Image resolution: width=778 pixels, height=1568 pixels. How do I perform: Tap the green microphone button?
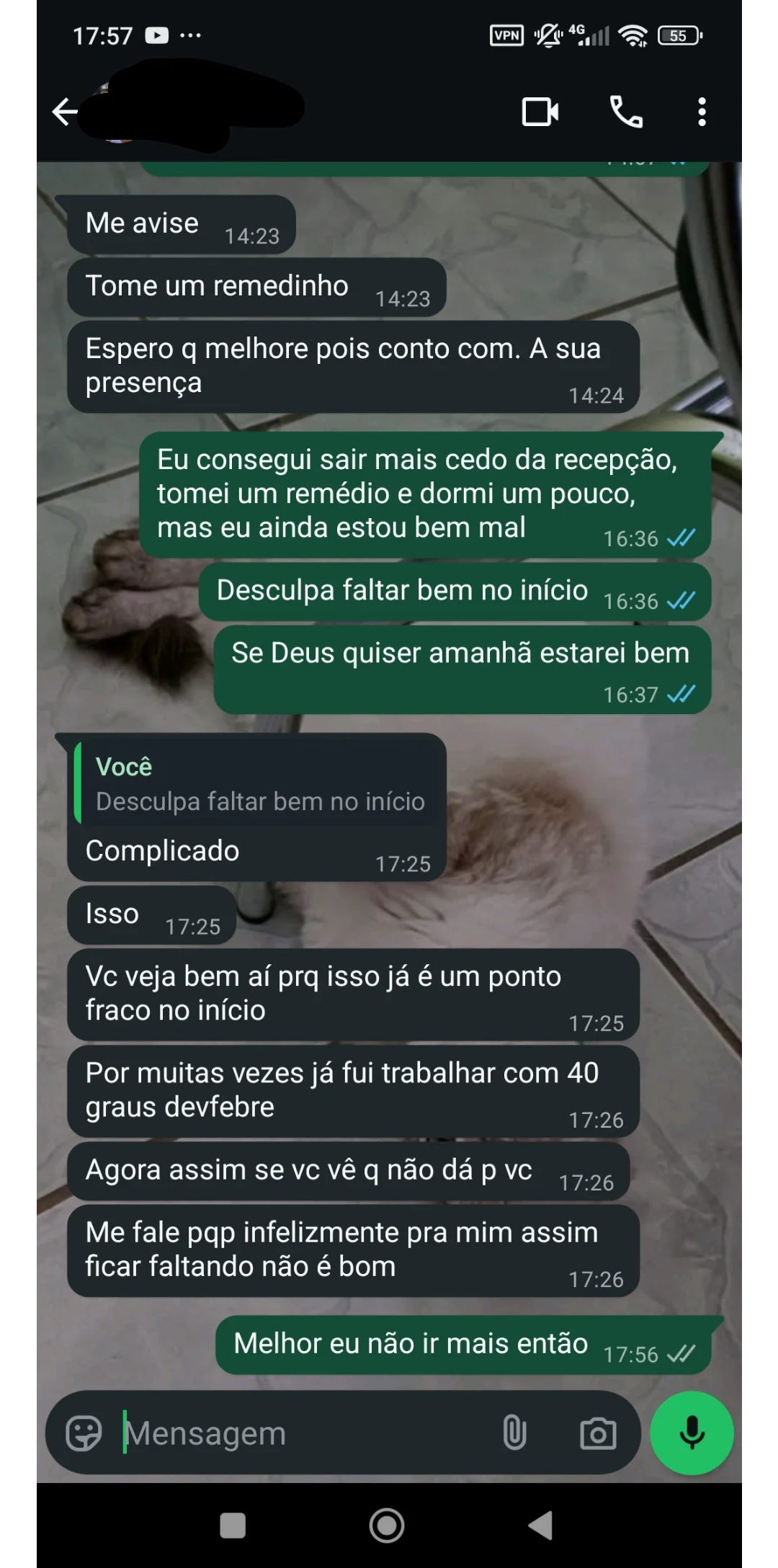(692, 1433)
